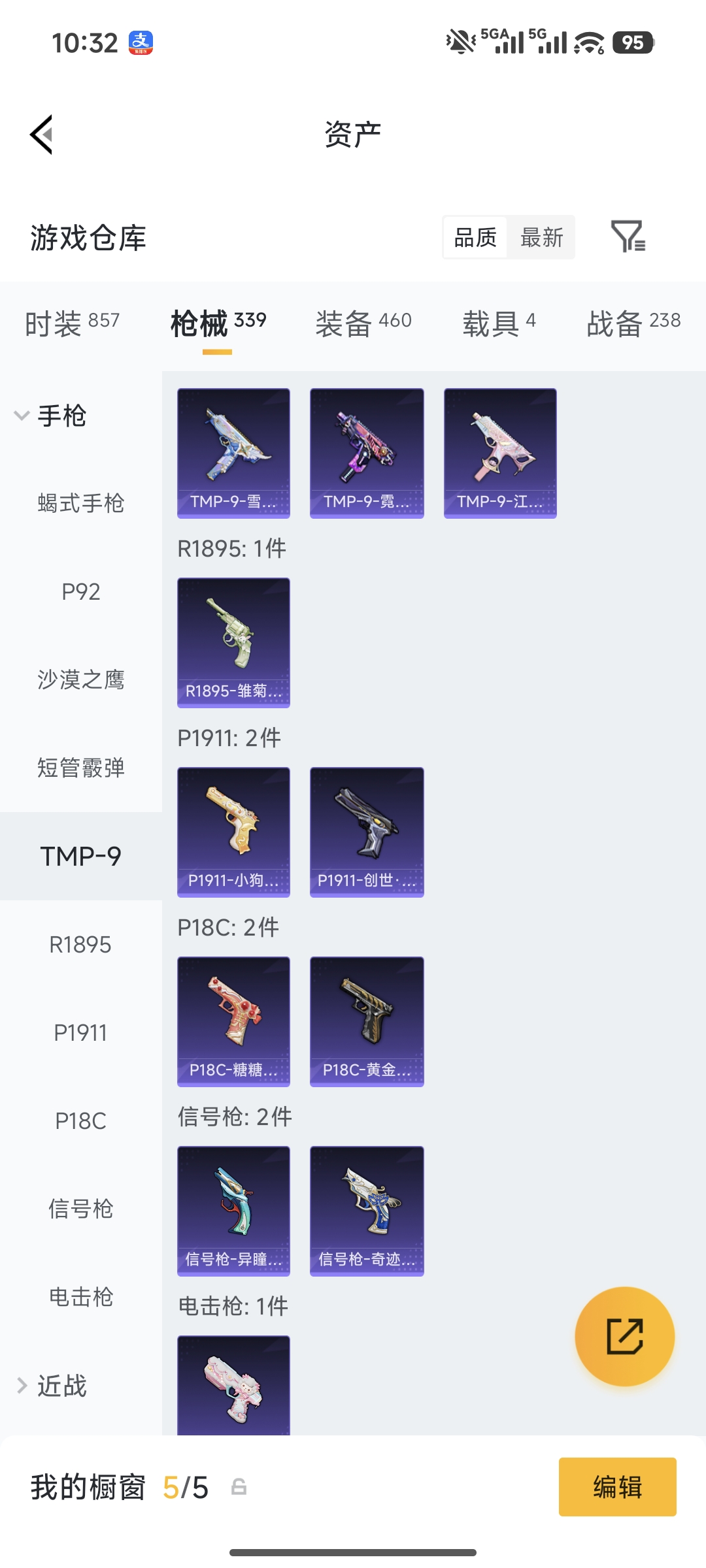Go back using the top-left arrow
This screenshot has height=1568, width=706.
(x=41, y=134)
